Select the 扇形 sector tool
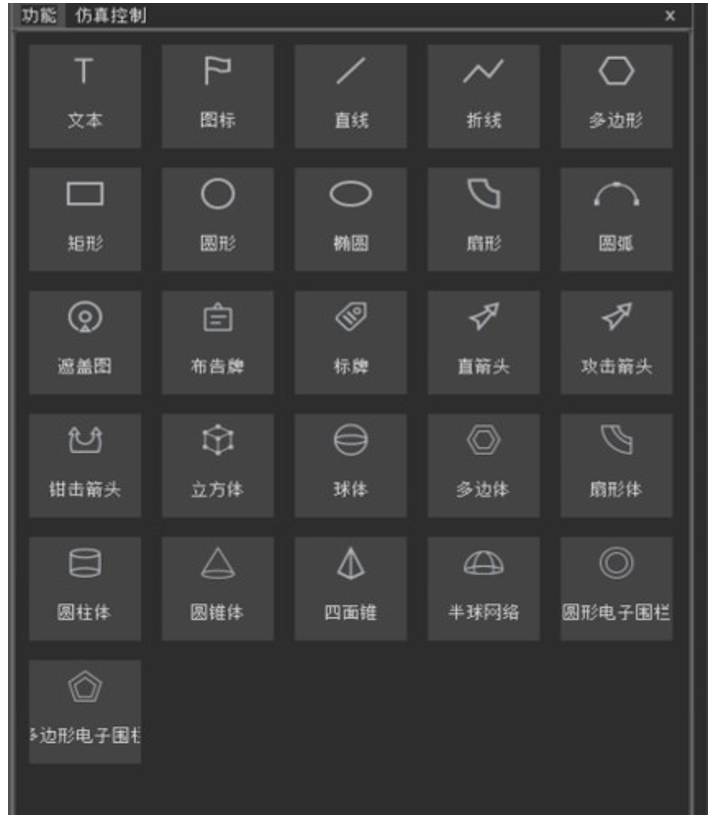 pos(484,218)
